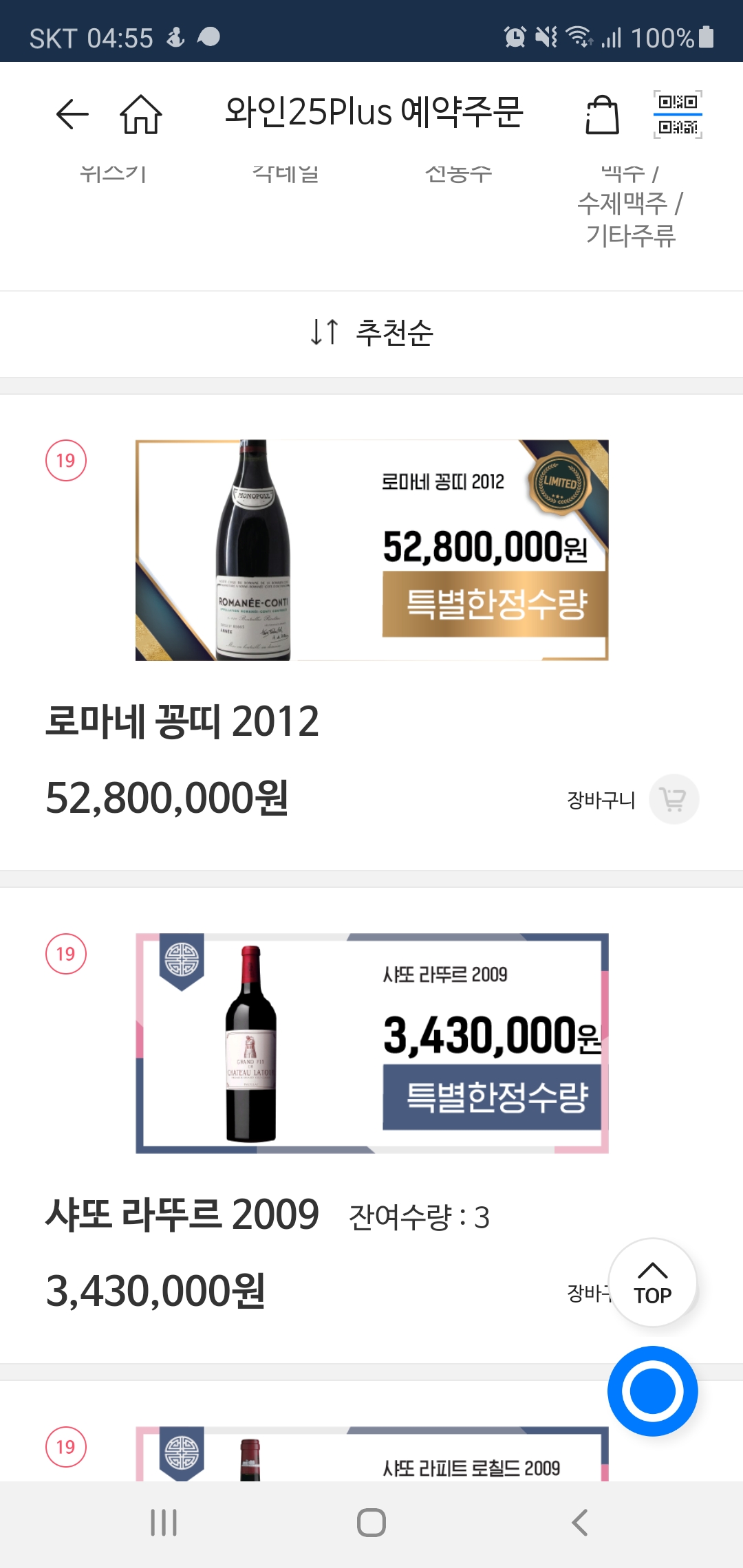
Task: Open recent apps from navigation bar
Action: [163, 1521]
